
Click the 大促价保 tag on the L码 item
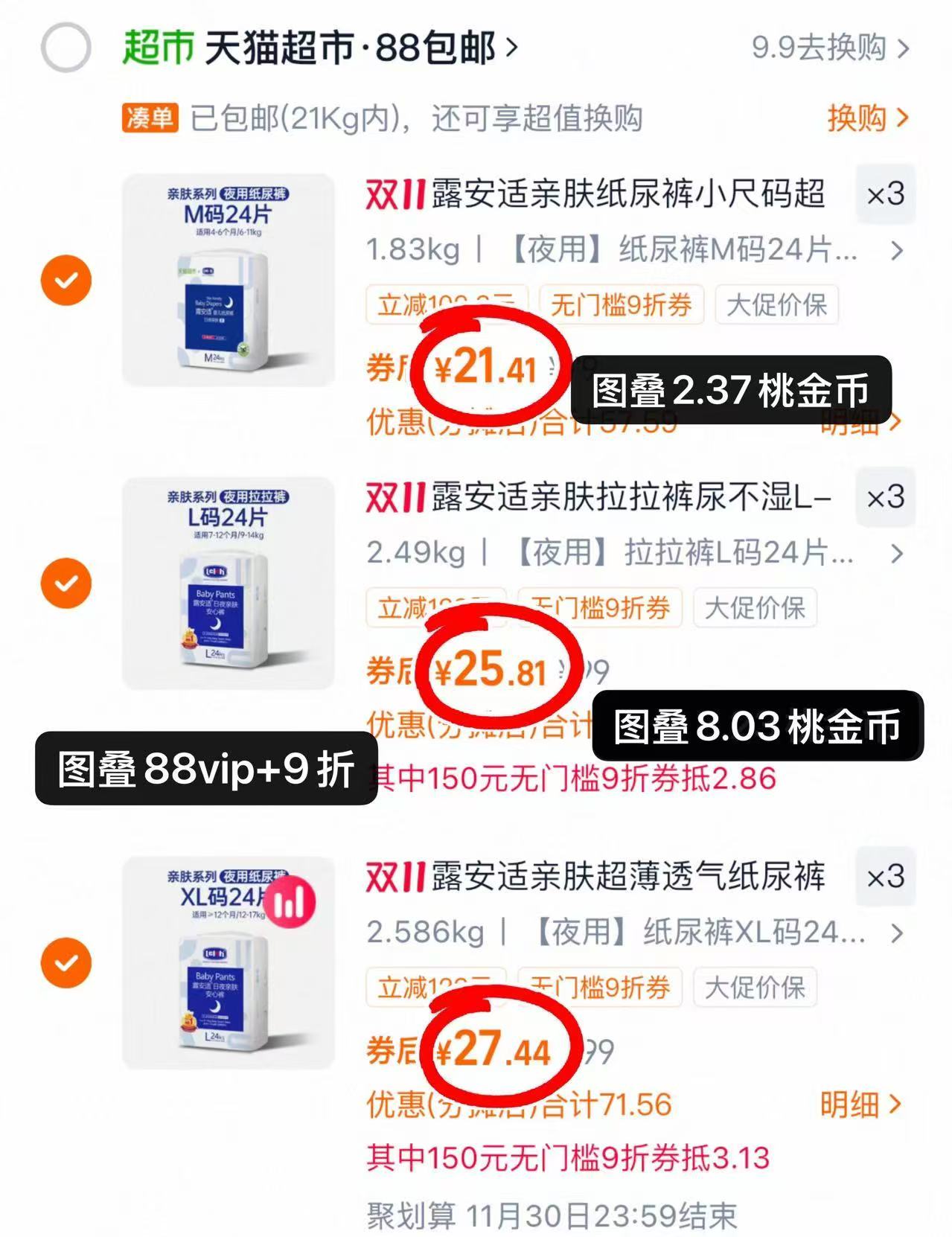coord(754,610)
